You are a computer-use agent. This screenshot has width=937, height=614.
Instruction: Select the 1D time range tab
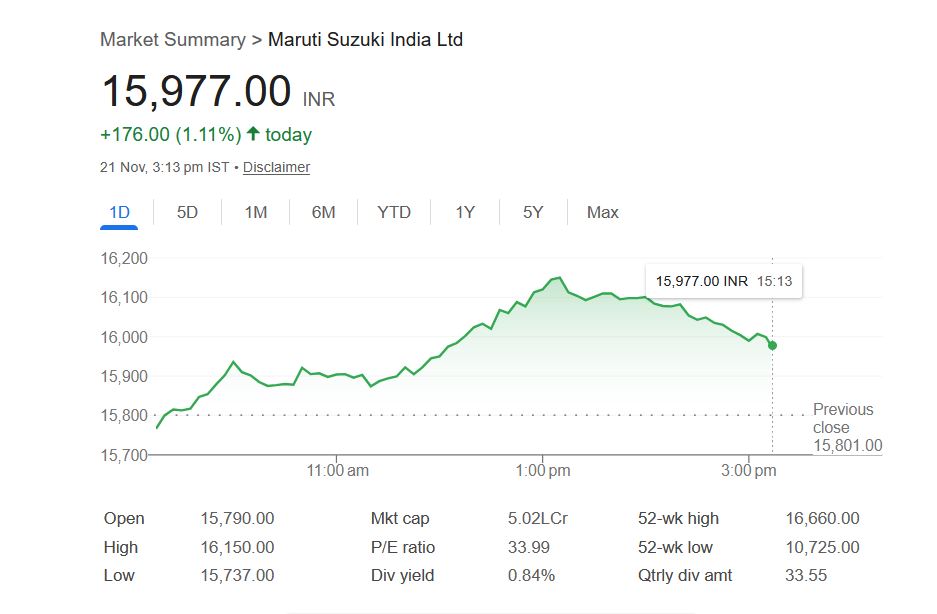(x=119, y=212)
